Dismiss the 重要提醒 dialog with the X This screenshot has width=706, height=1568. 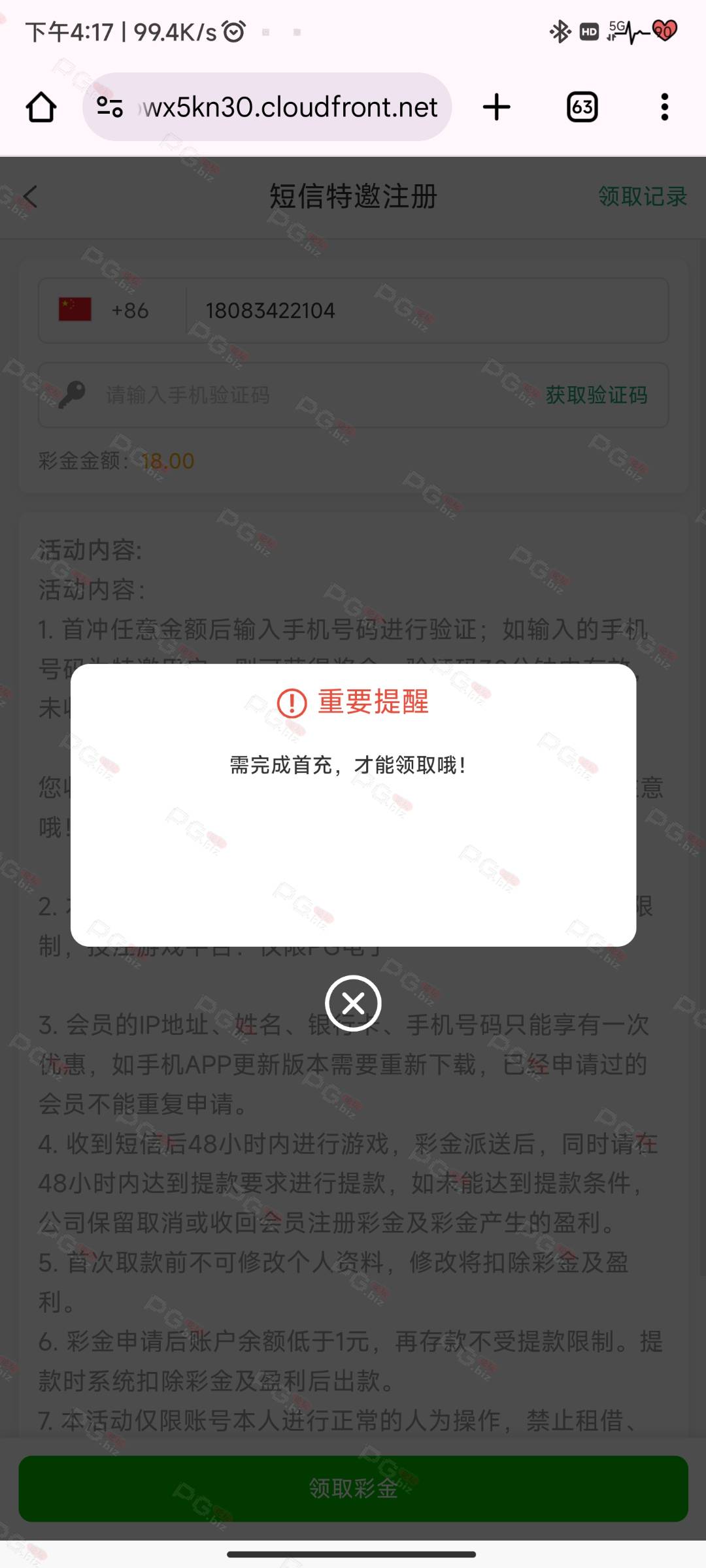(353, 1003)
